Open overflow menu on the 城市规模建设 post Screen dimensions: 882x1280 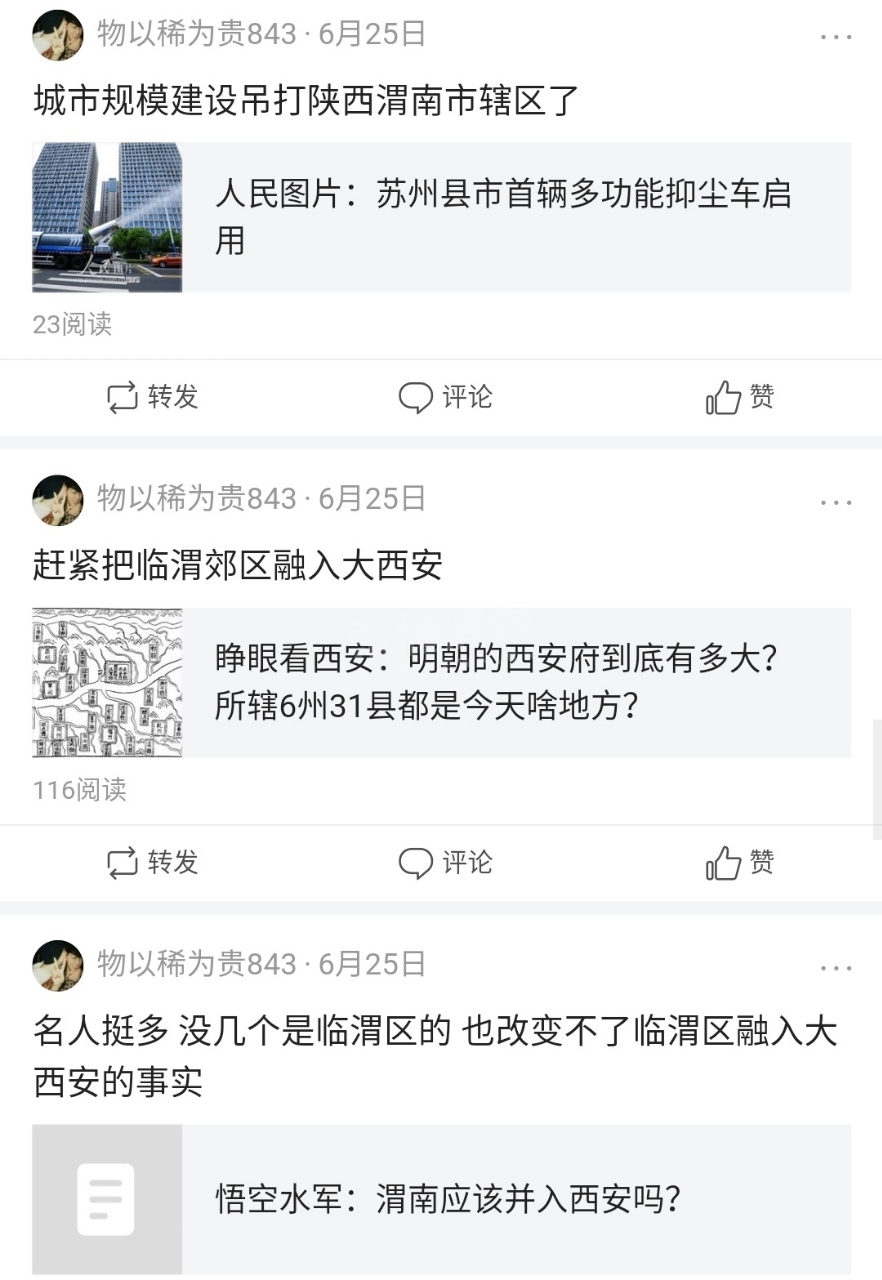pyautogui.click(x=835, y=36)
